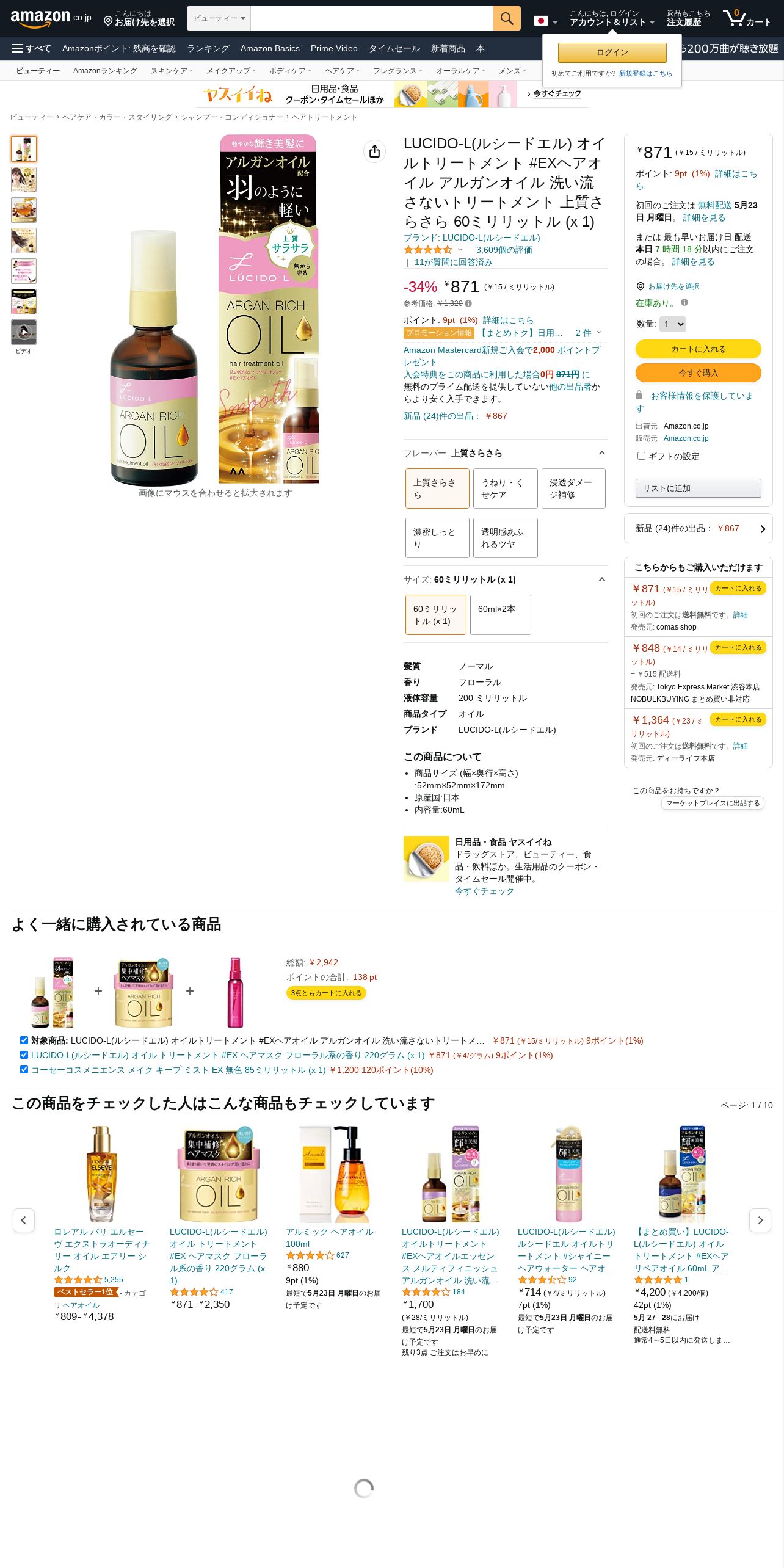Open the cart icon

click(x=747, y=18)
